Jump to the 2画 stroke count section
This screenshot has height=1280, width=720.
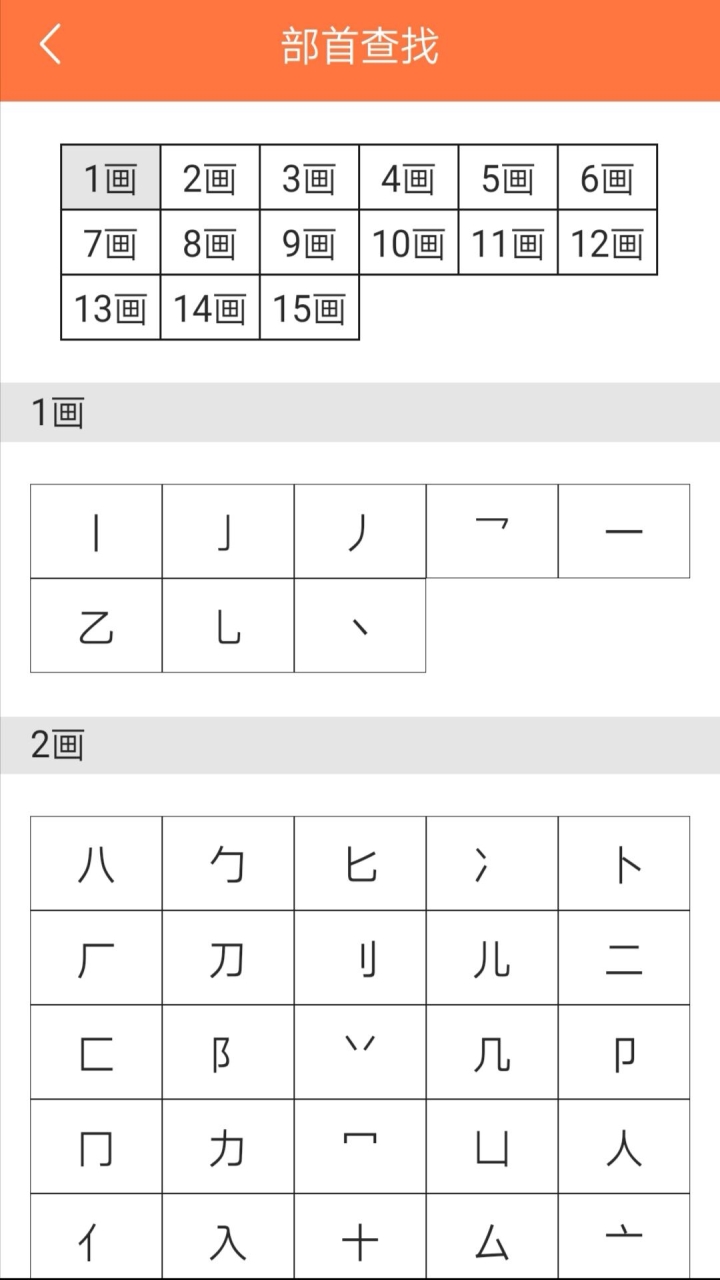[x=210, y=178]
